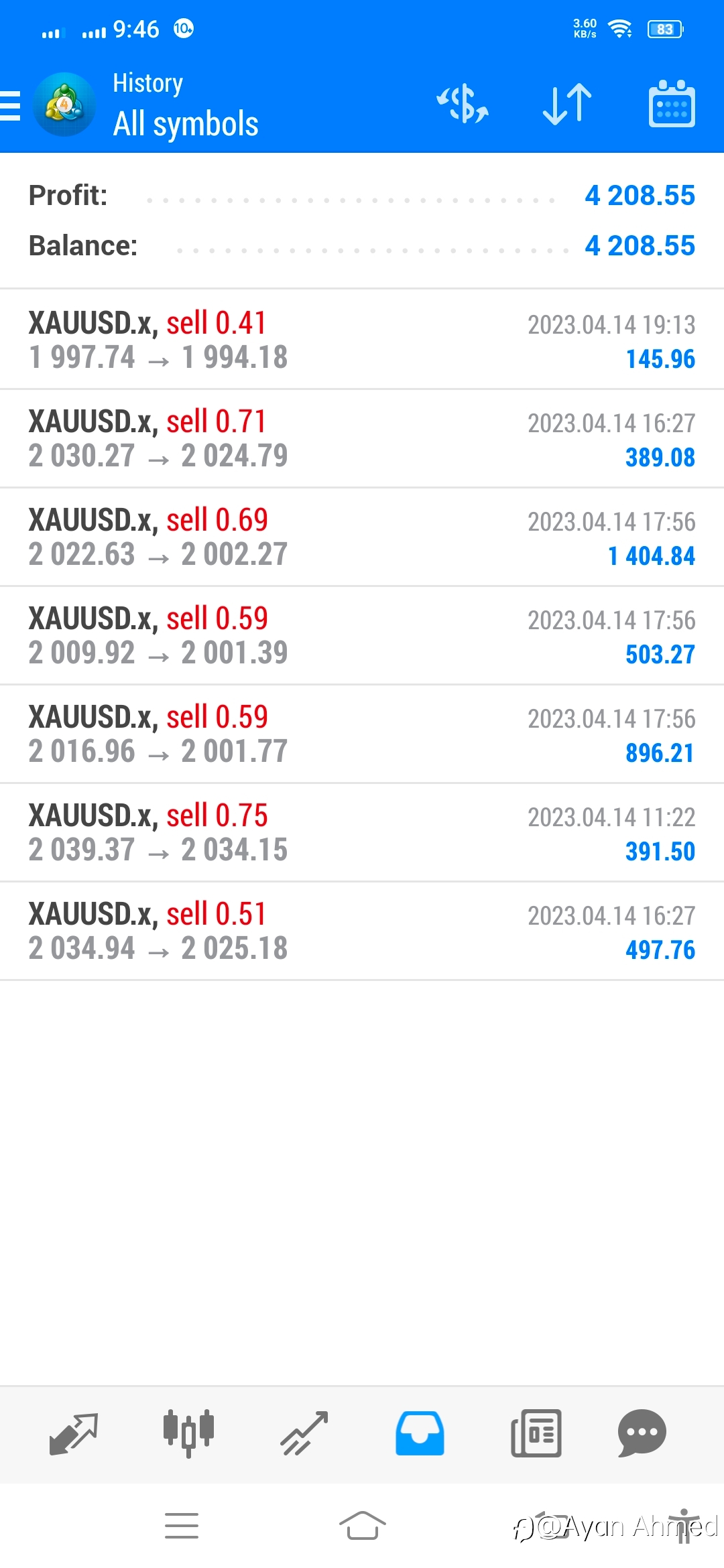The width and height of the screenshot is (724, 1568).
Task: Switch to the candlestick Chart tab
Action: [189, 1434]
